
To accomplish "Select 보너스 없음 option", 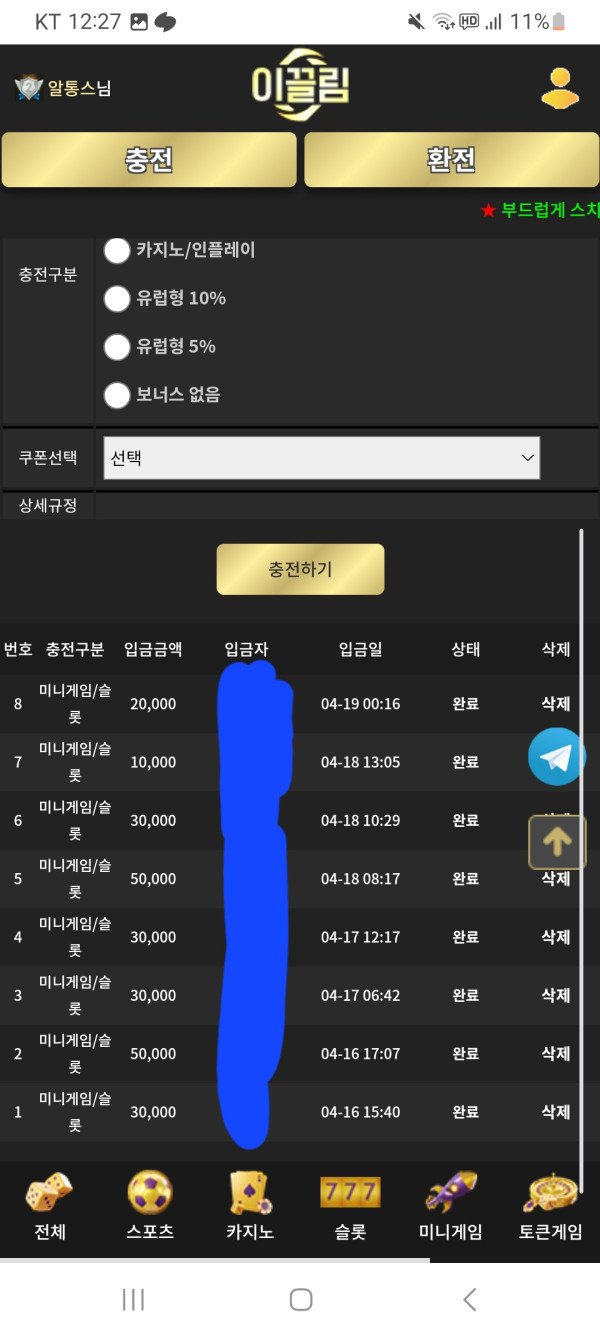I will click(x=117, y=395).
